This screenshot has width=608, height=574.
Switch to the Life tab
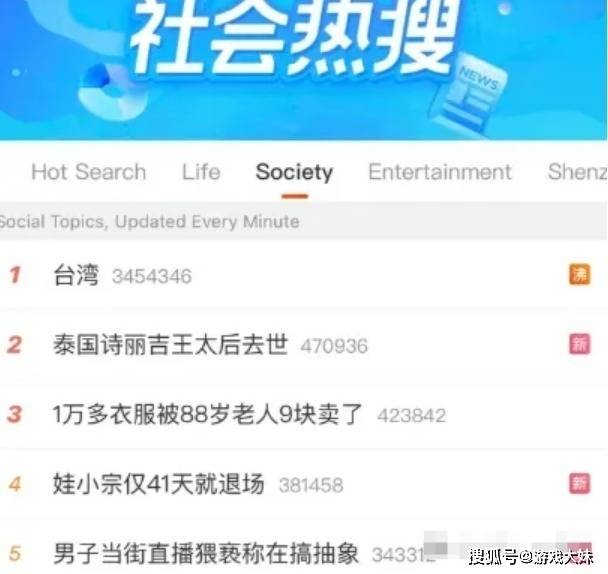[201, 172]
